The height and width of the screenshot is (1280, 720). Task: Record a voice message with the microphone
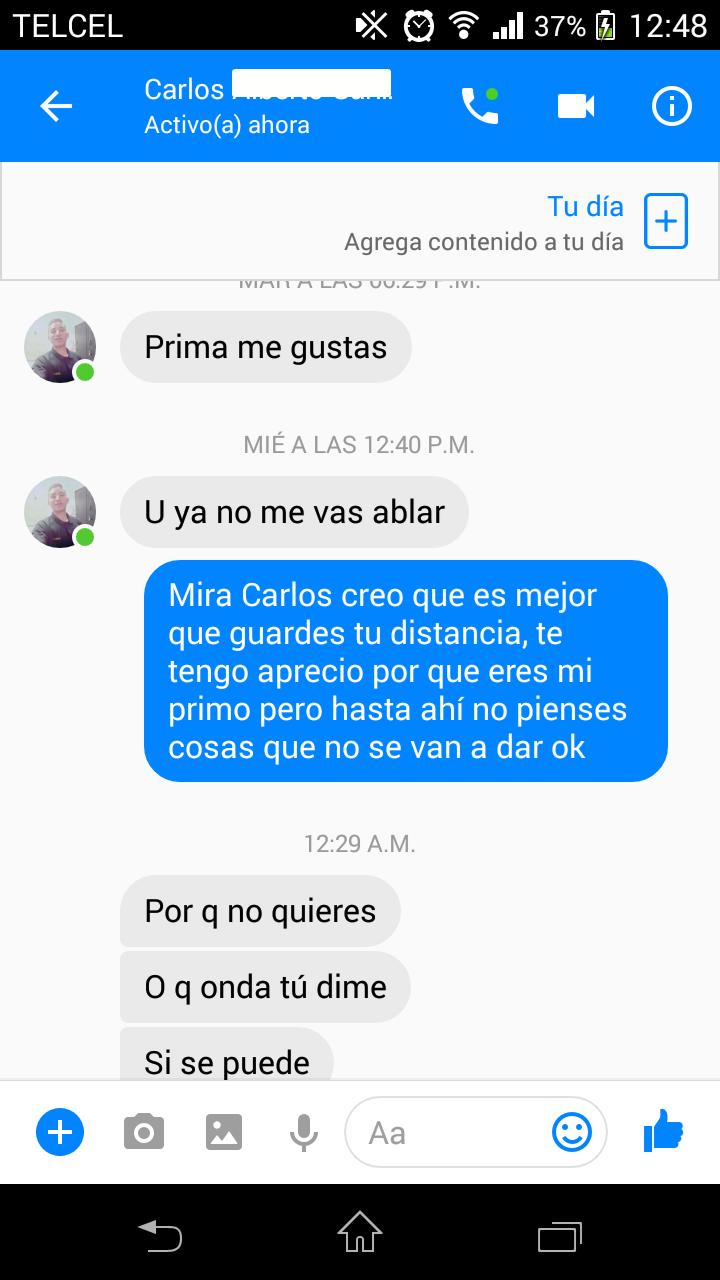[304, 1132]
